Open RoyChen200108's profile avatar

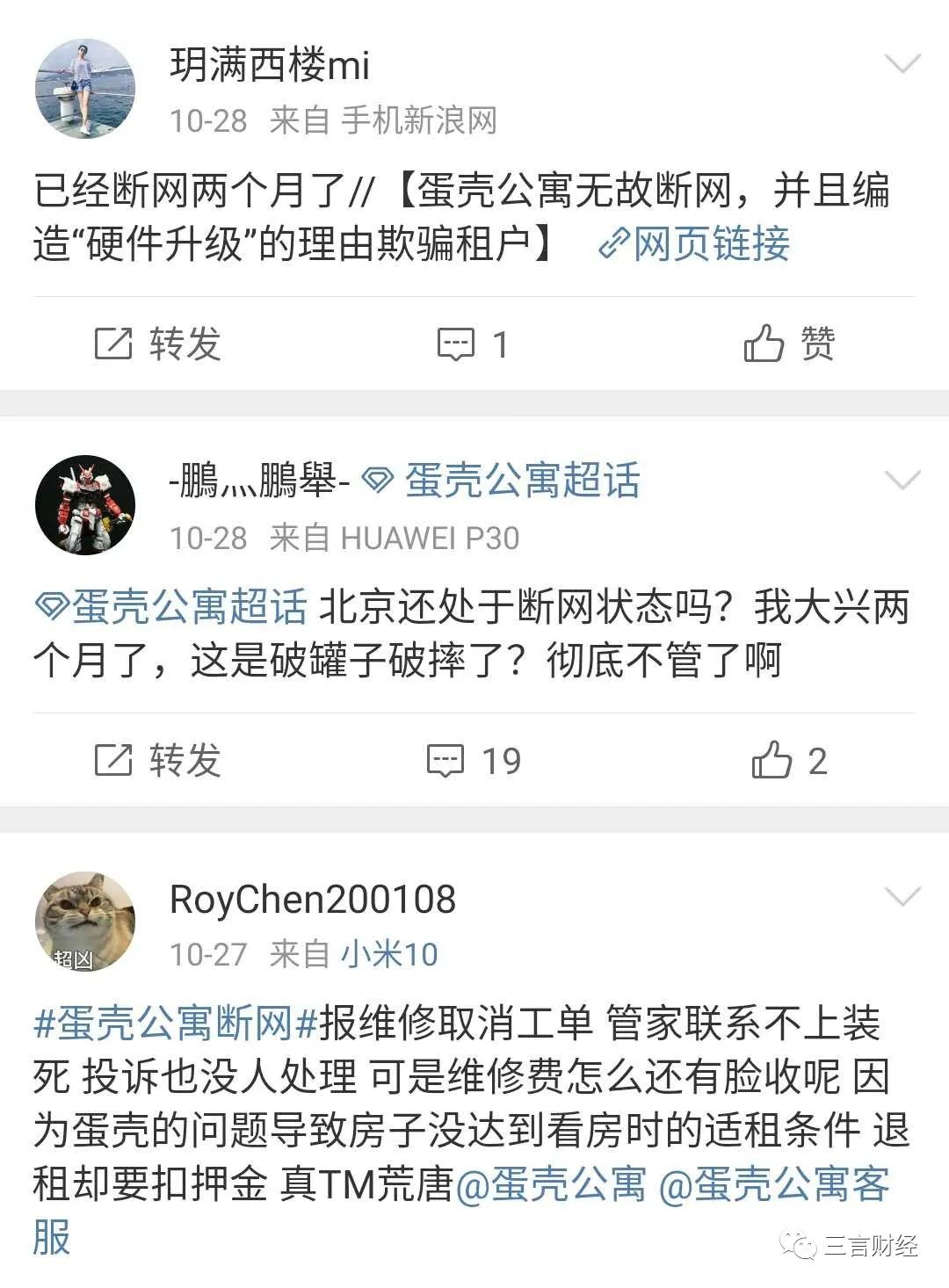[85, 922]
